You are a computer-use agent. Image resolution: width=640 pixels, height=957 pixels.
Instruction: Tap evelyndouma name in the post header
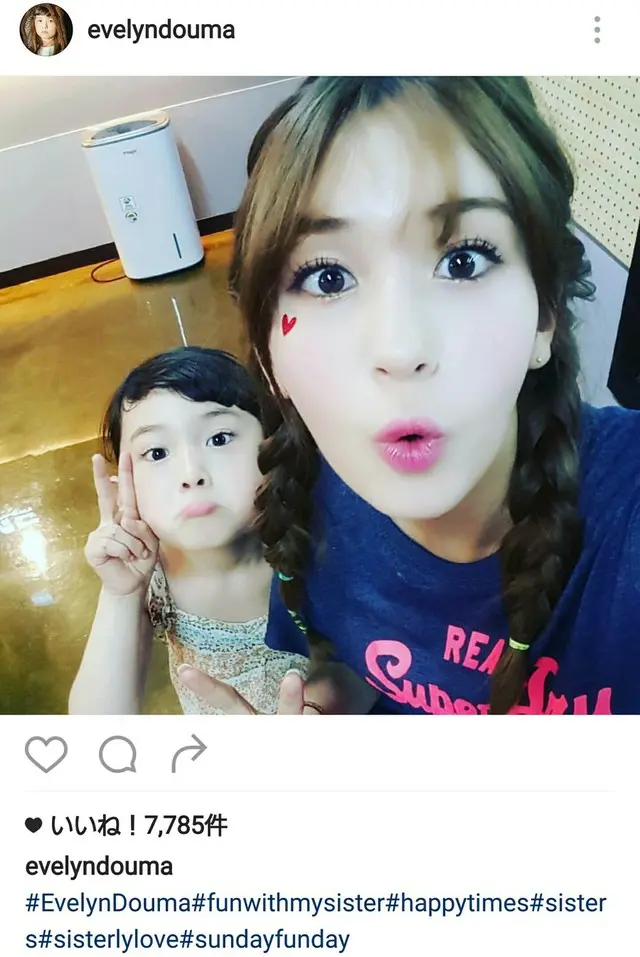[161, 30]
